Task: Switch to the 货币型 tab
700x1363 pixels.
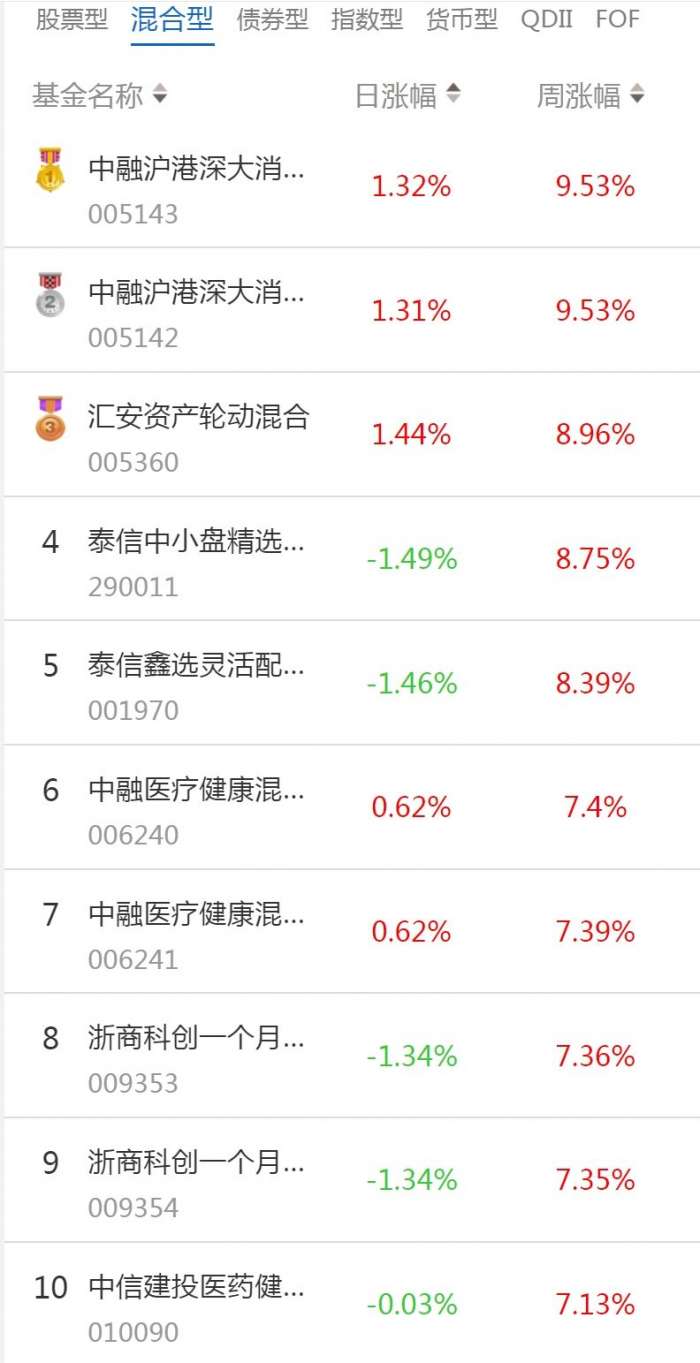Action: [461, 20]
